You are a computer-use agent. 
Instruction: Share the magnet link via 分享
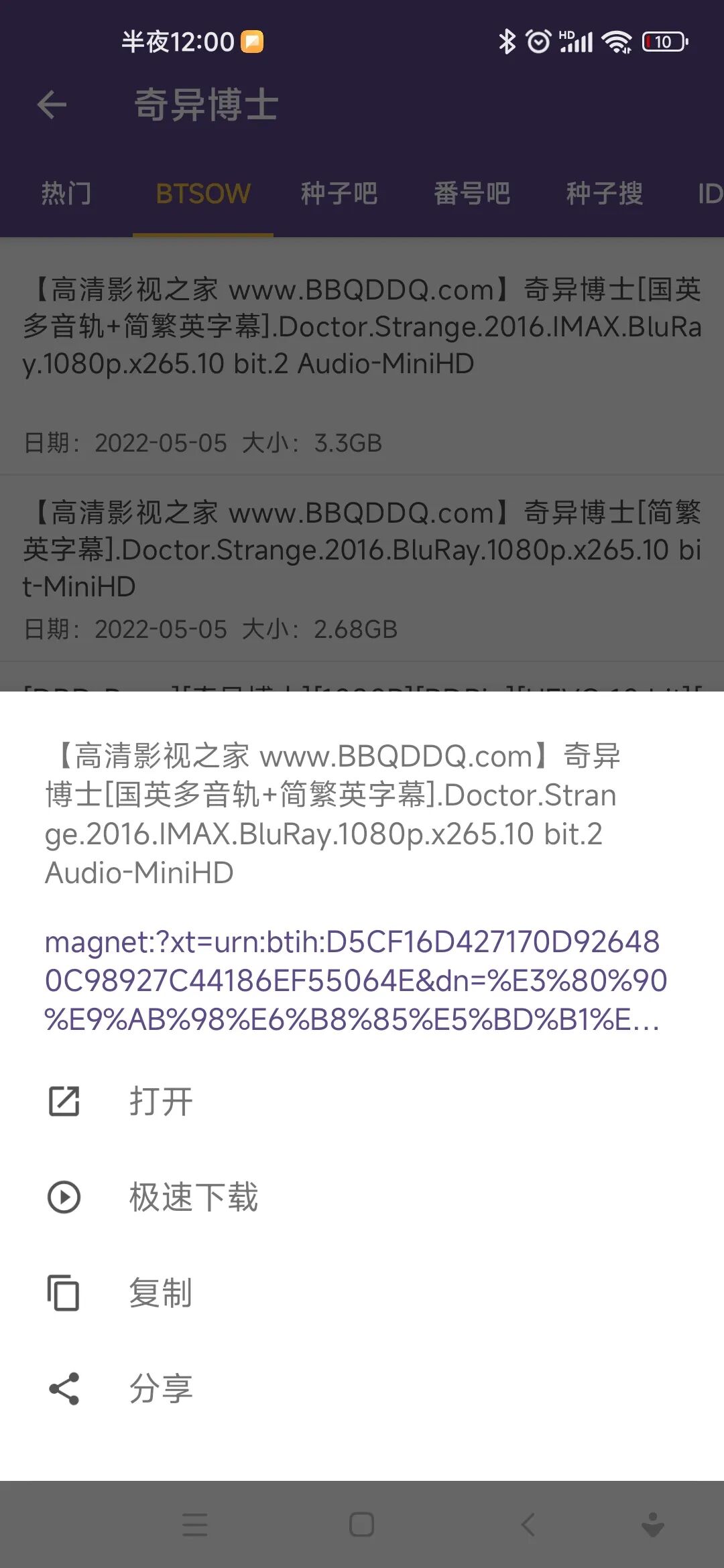[x=161, y=1388]
